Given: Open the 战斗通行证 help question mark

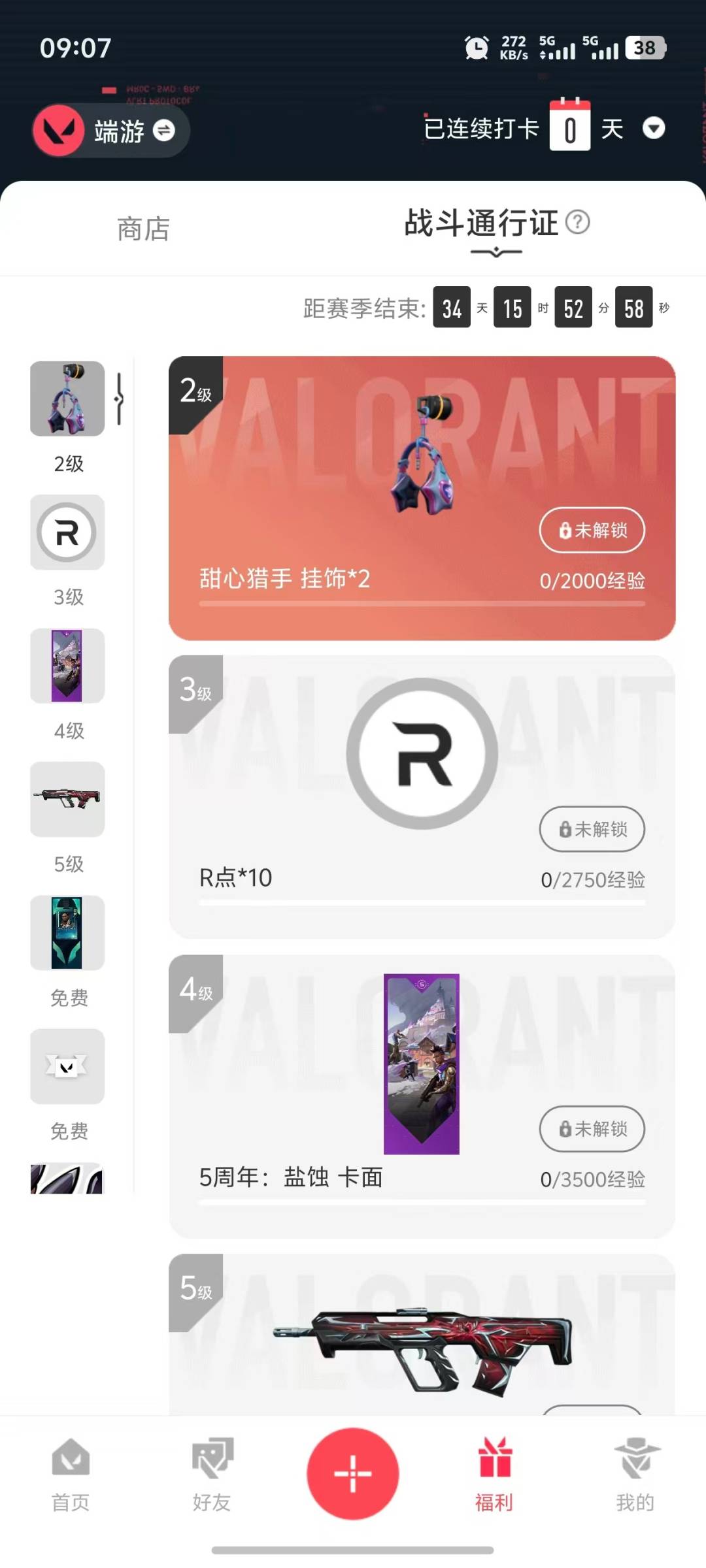Looking at the screenshot, I should [x=577, y=222].
